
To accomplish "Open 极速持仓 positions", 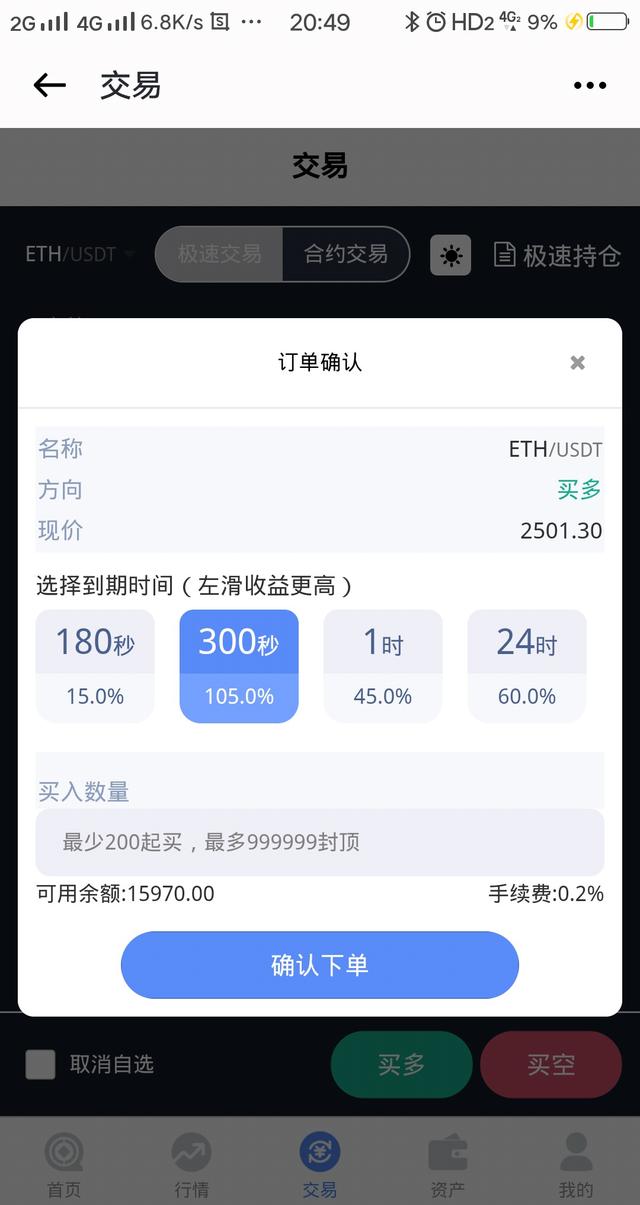I will (x=558, y=256).
